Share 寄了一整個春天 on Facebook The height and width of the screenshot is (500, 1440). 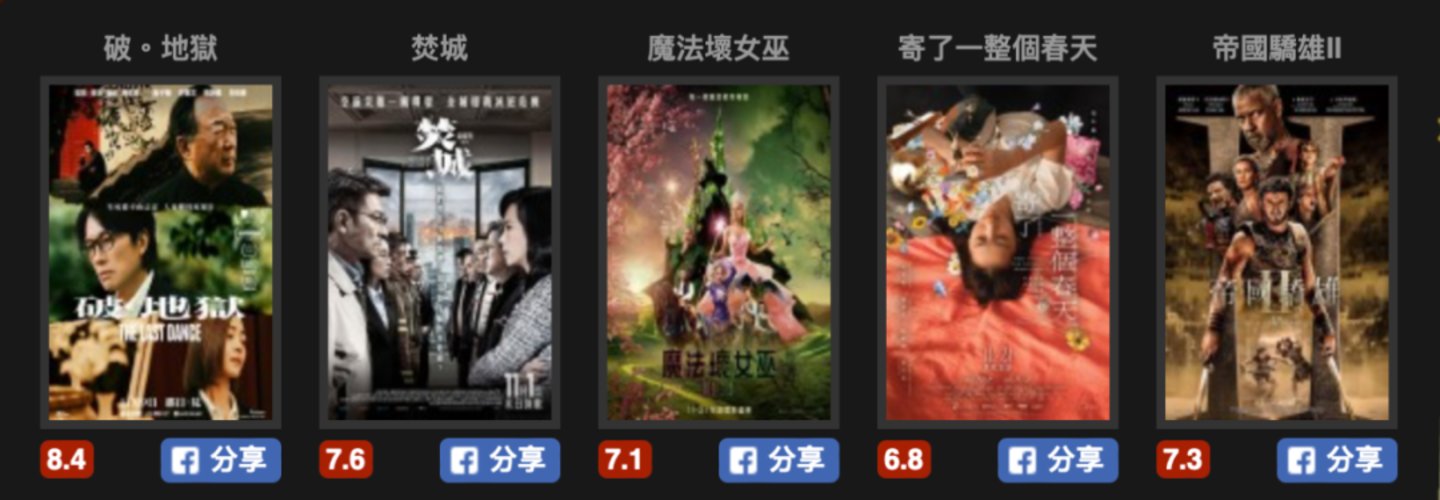(x=1057, y=460)
